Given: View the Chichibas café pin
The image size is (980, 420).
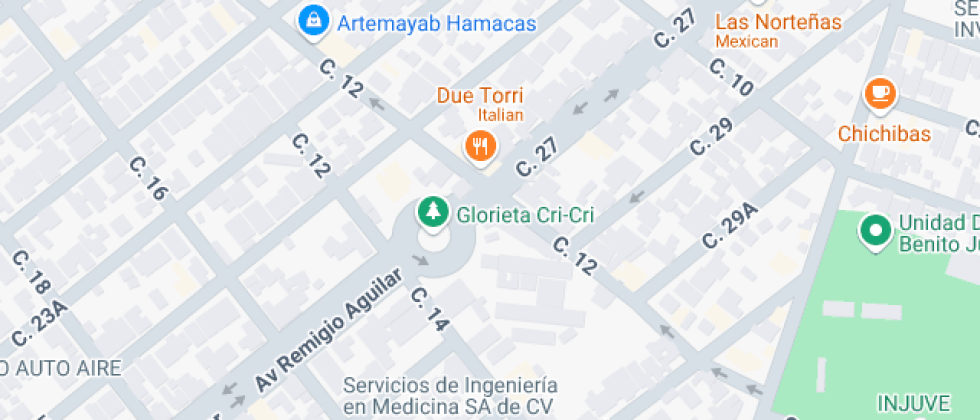Looking at the screenshot, I should tap(880, 94).
